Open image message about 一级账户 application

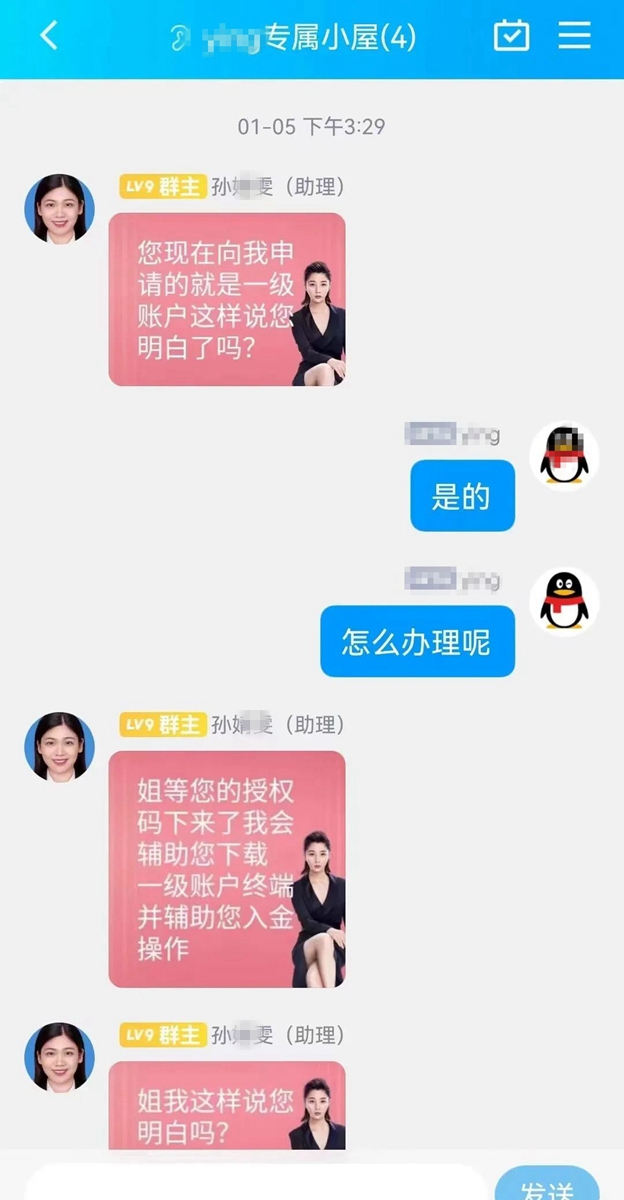227,299
